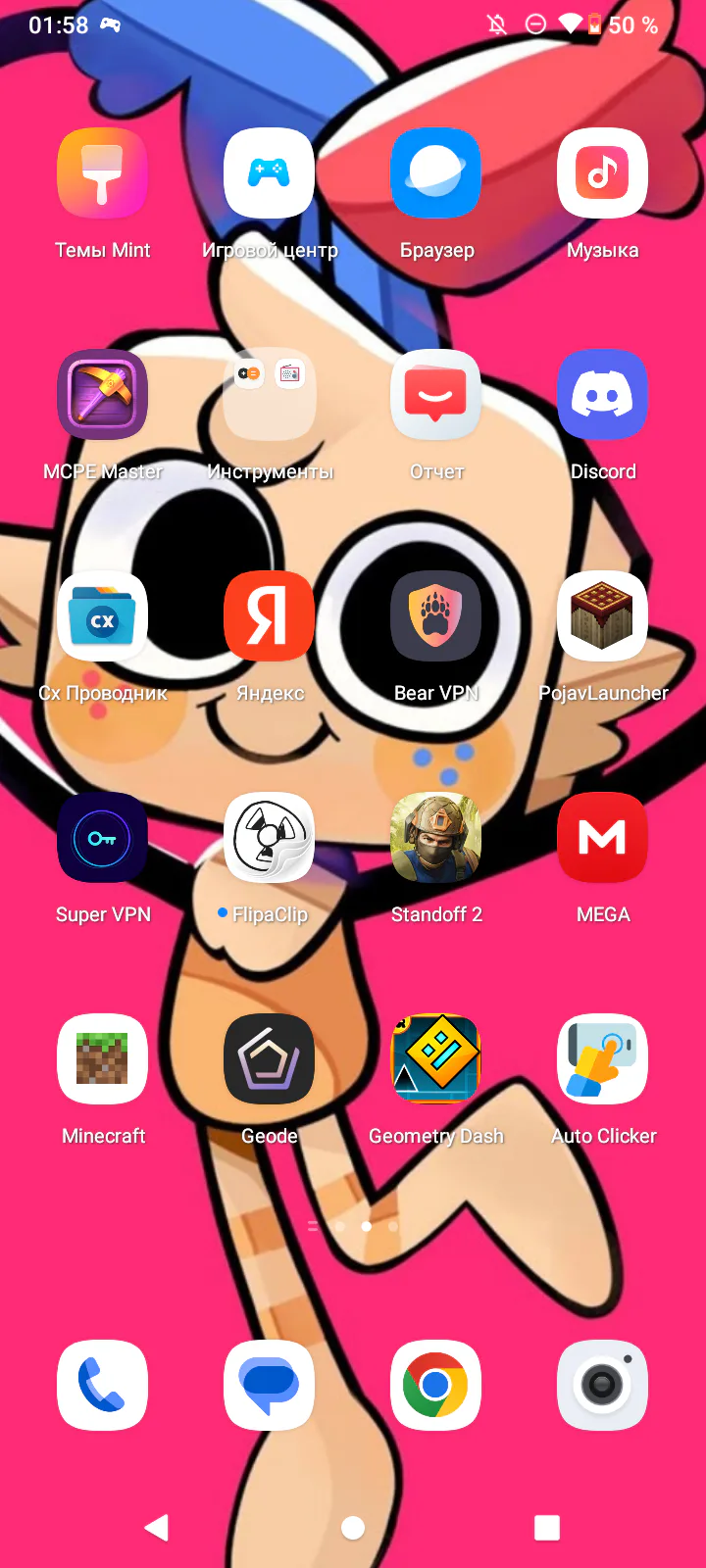This screenshot has width=706, height=1568.
Task: Open the Phone dialer in dock
Action: click(x=103, y=1385)
